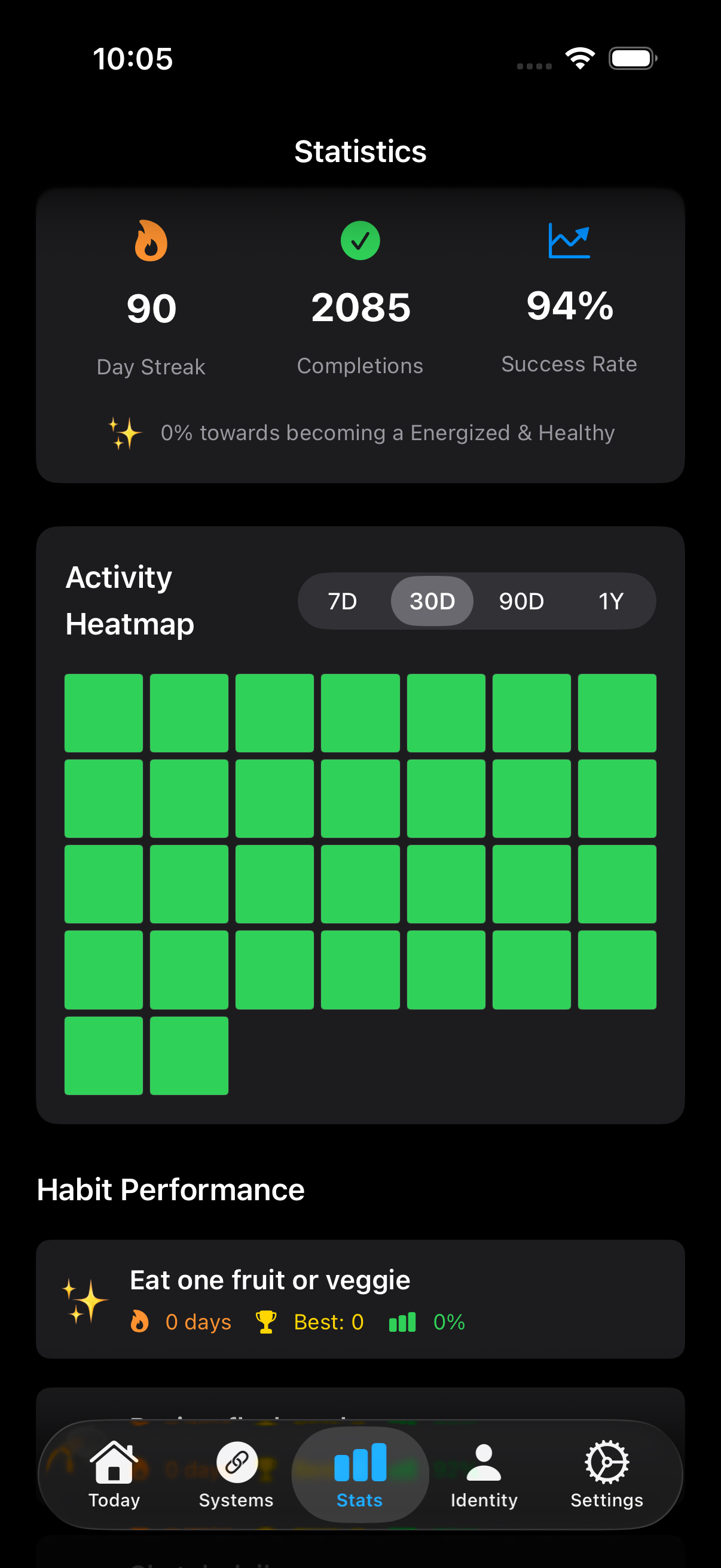Select the 7D heatmap range

click(x=343, y=602)
